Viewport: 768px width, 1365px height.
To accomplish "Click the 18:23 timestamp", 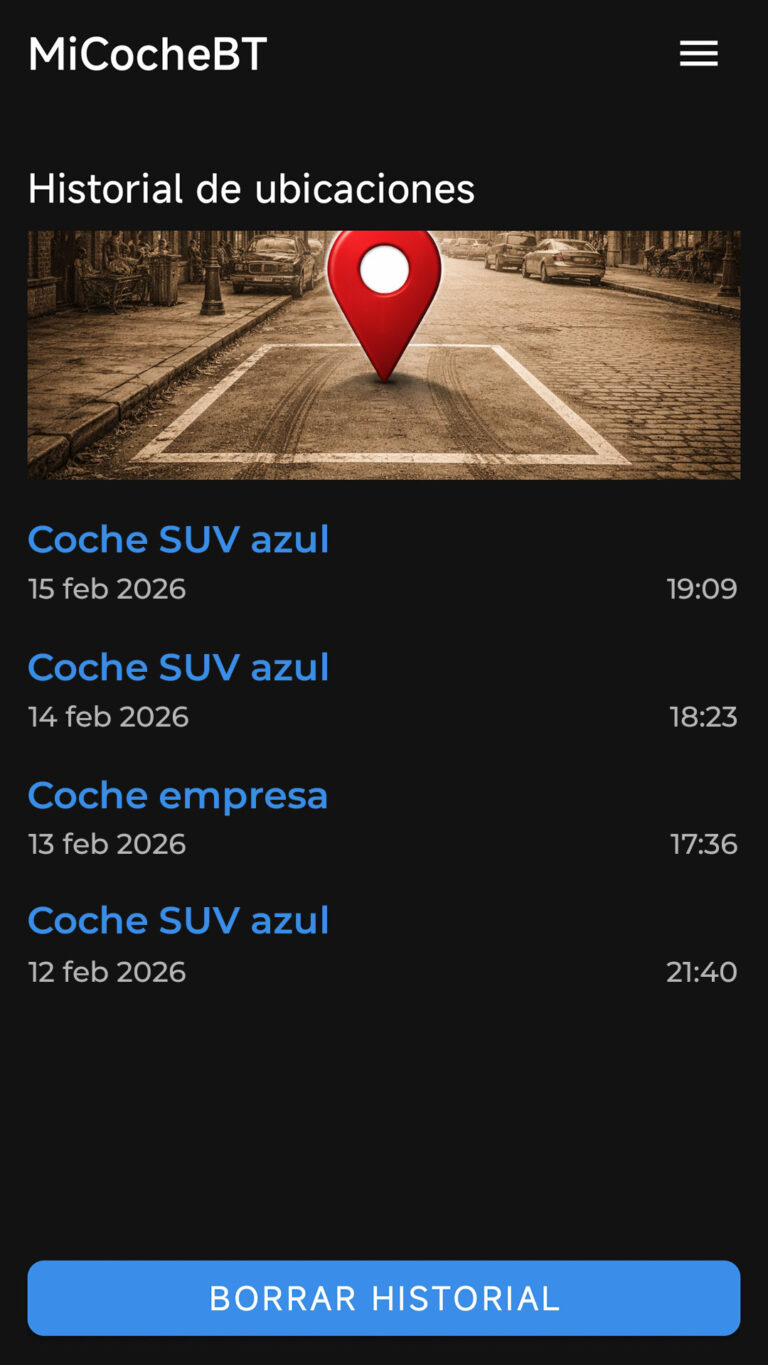I will pyautogui.click(x=702, y=716).
